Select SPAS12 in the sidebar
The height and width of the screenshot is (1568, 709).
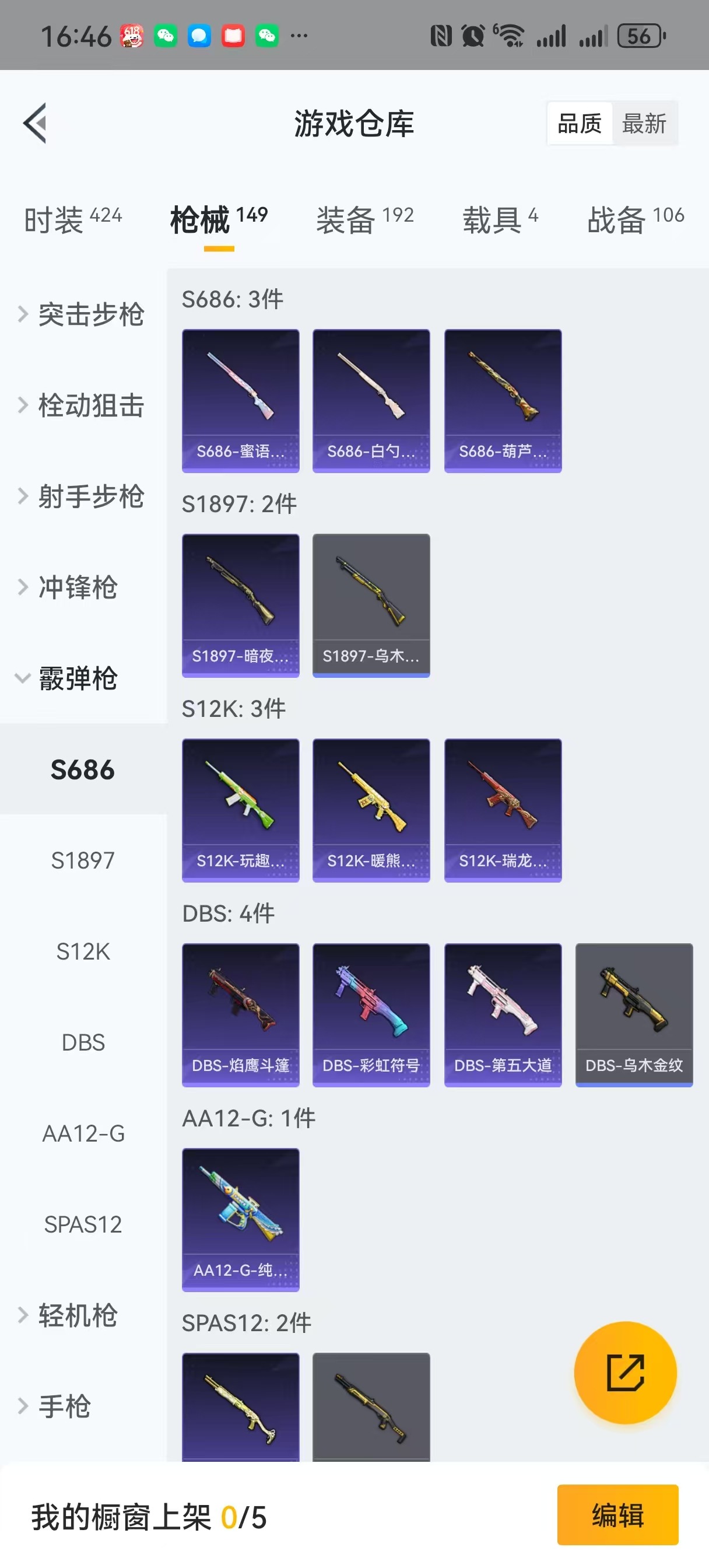(x=83, y=1224)
